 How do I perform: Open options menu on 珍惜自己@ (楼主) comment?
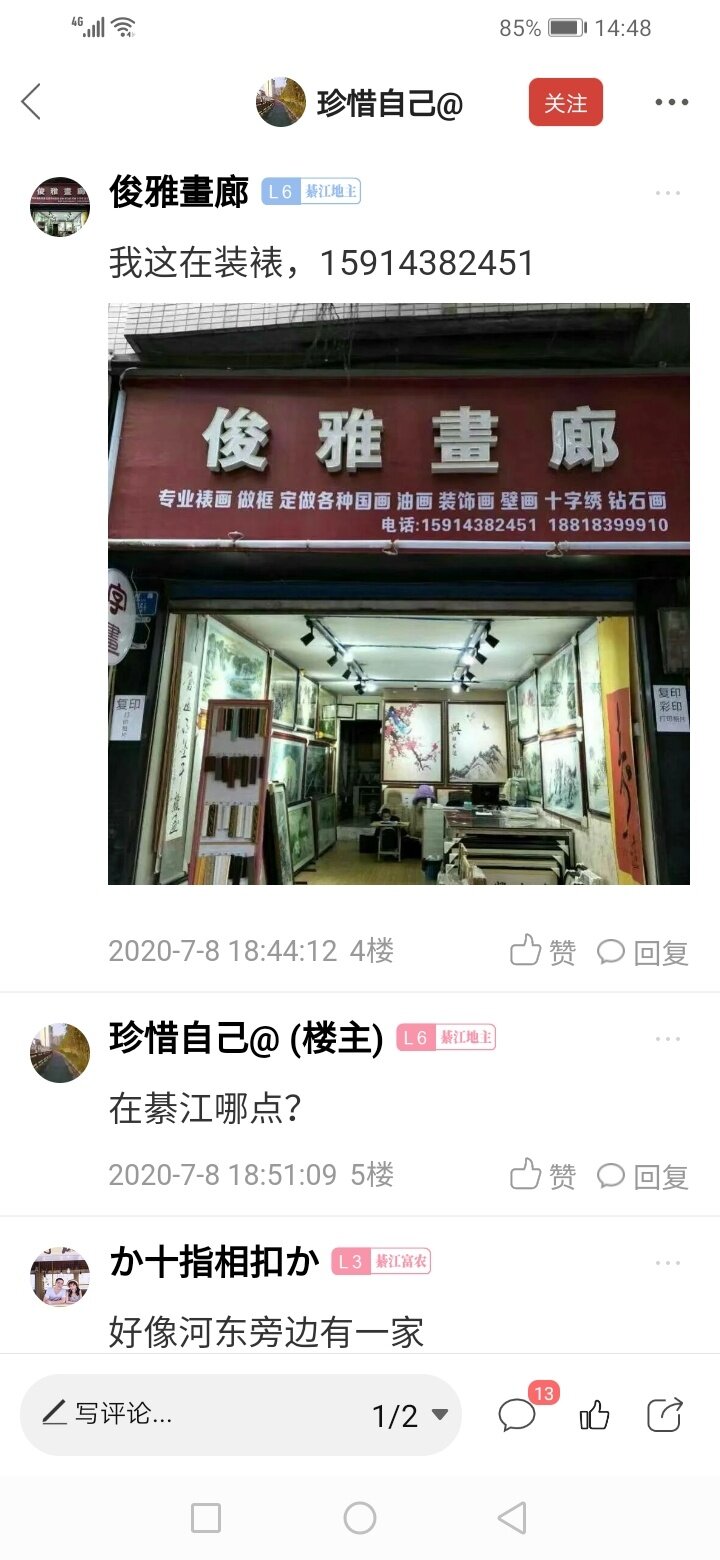(x=668, y=1039)
